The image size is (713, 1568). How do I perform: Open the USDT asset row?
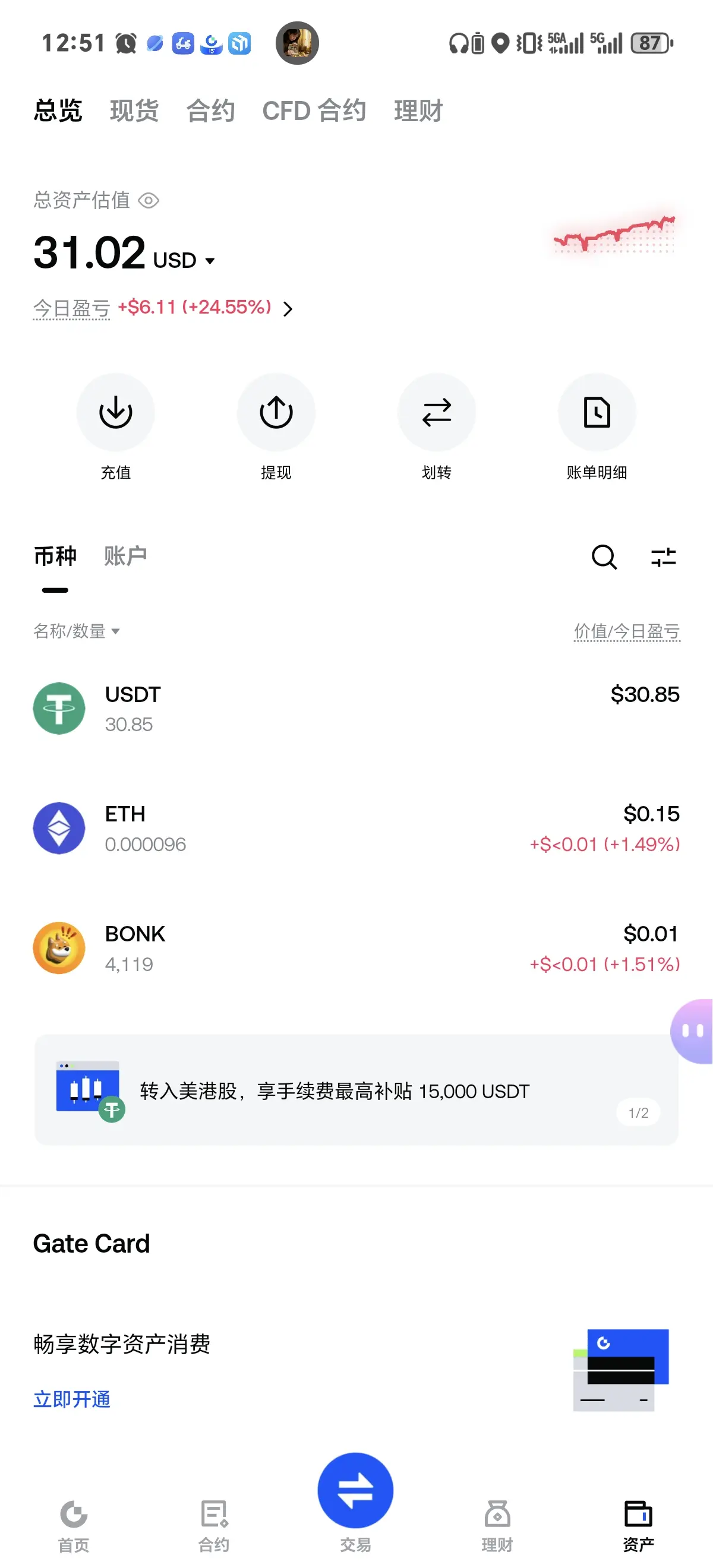click(x=356, y=709)
